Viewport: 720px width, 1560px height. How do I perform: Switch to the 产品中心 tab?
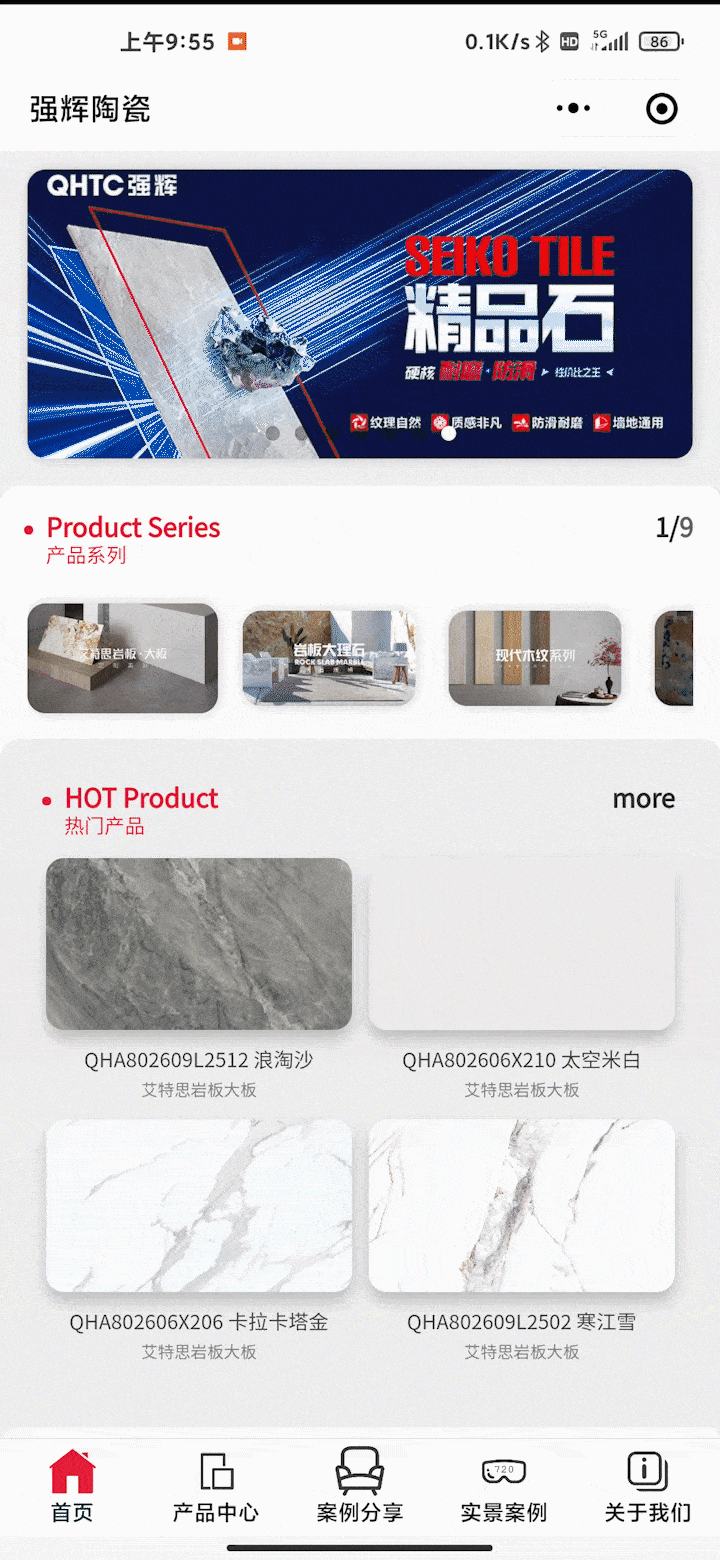[216, 1486]
